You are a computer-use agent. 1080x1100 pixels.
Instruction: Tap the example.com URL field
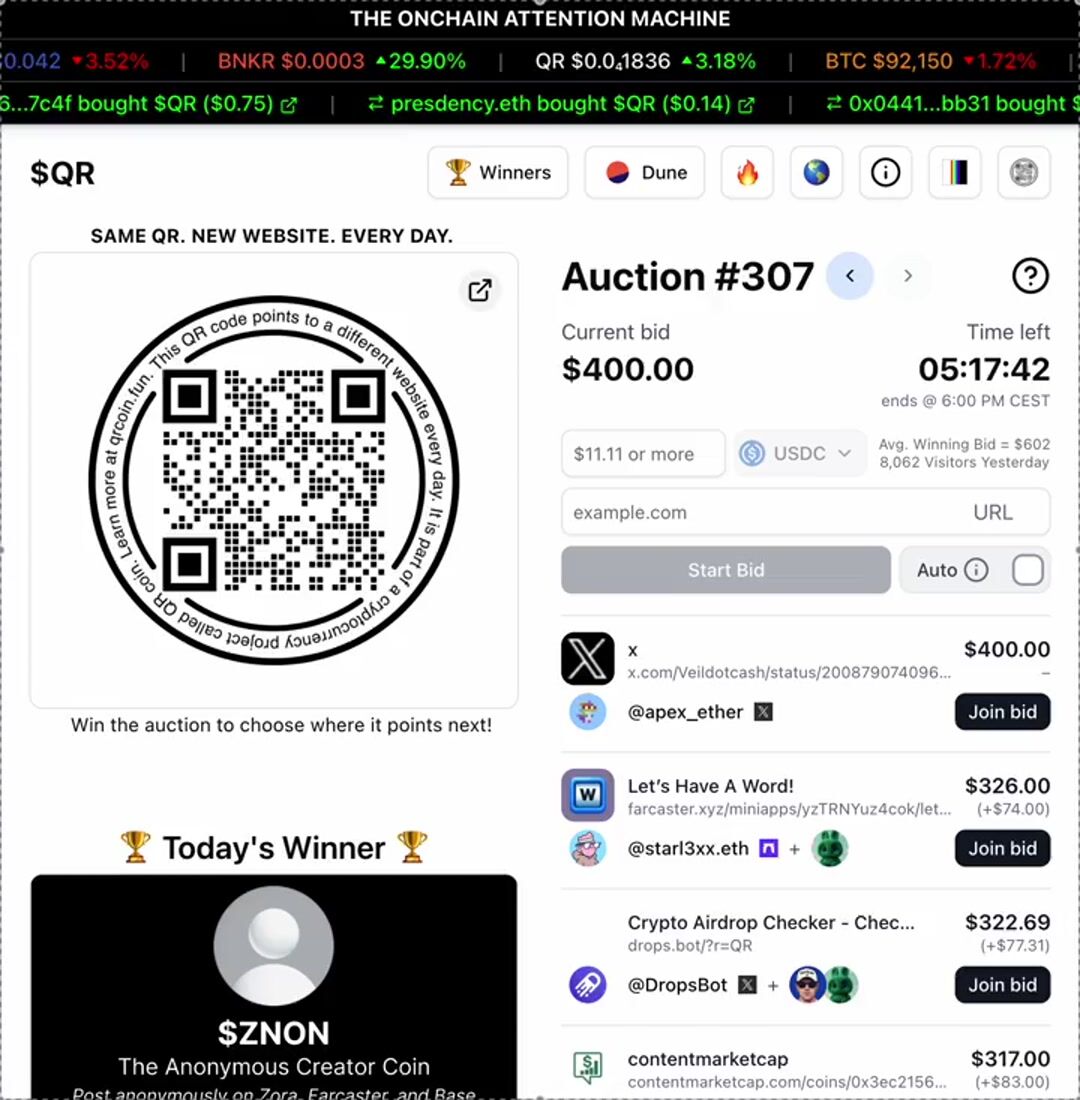760,512
